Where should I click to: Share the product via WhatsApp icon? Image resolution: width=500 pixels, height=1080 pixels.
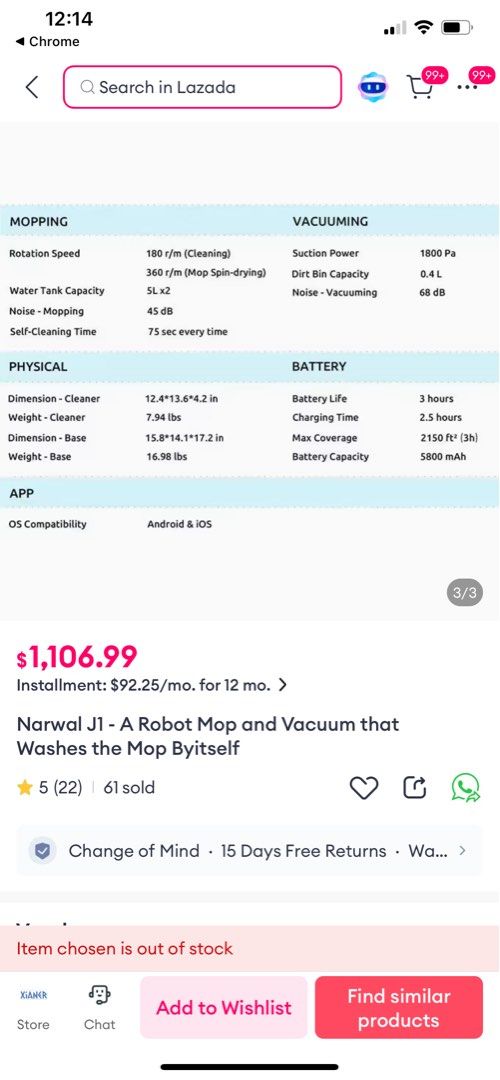[466, 788]
